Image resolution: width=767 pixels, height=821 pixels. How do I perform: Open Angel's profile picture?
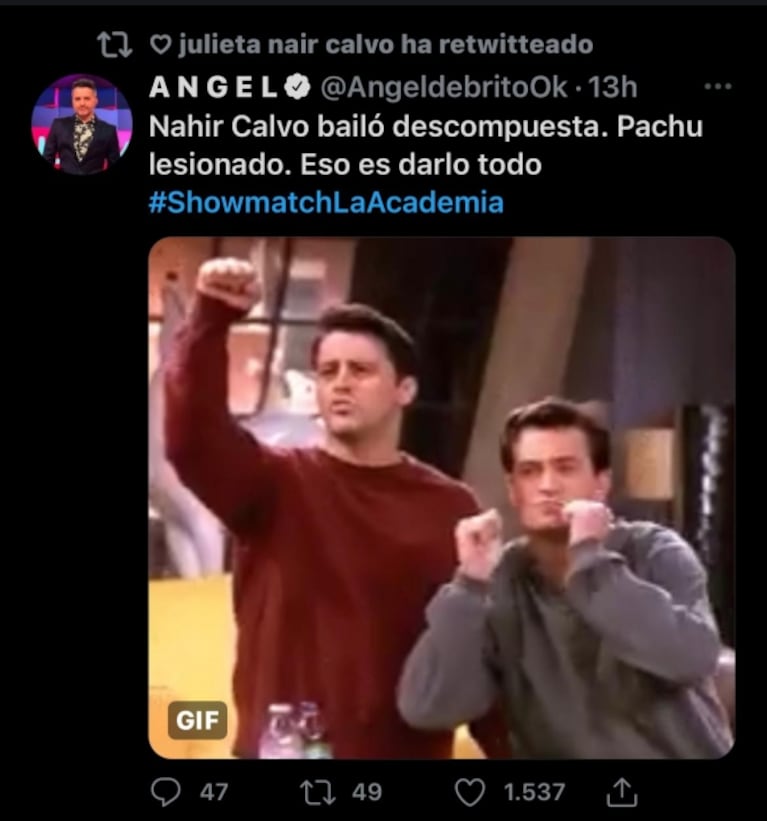pyautogui.click(x=82, y=124)
